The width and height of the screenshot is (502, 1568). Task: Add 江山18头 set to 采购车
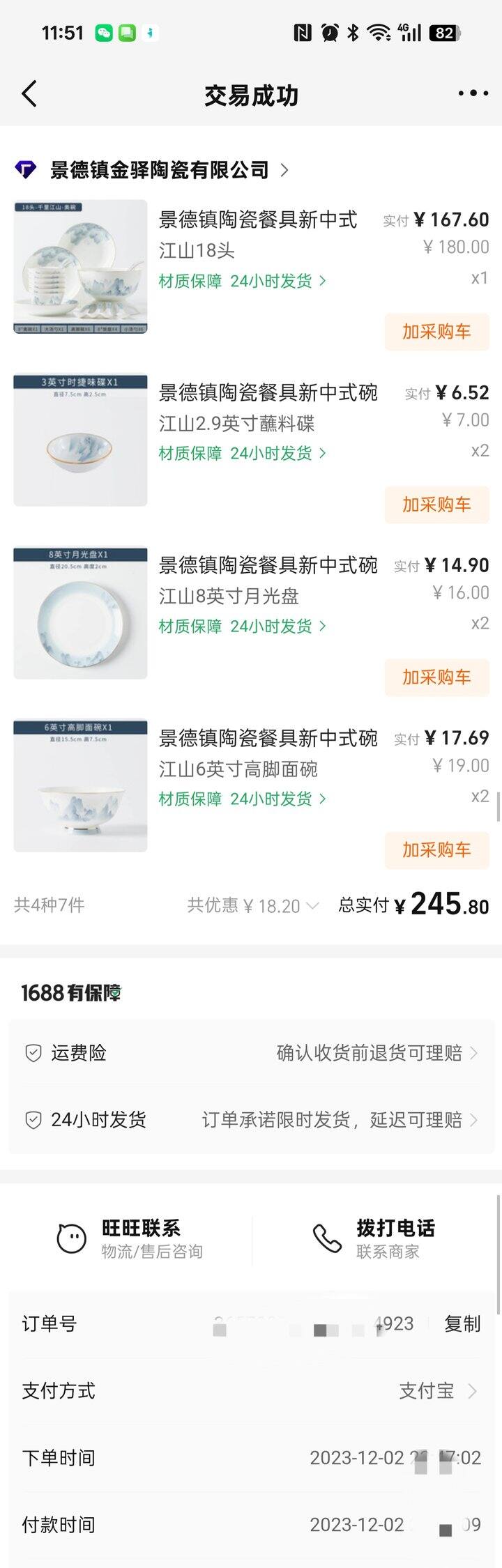(436, 332)
